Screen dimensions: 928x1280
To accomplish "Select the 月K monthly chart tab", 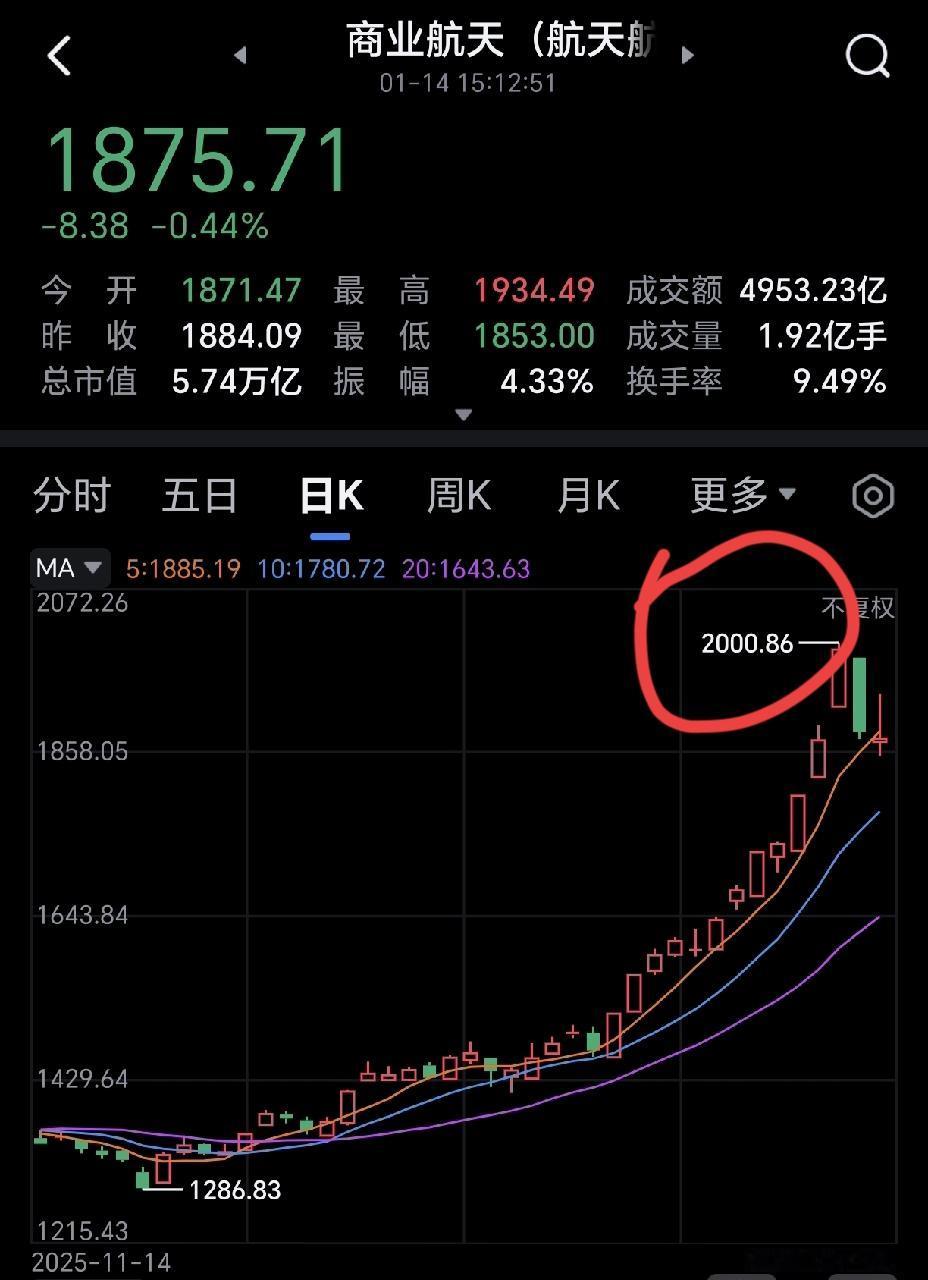I will tap(587, 495).
